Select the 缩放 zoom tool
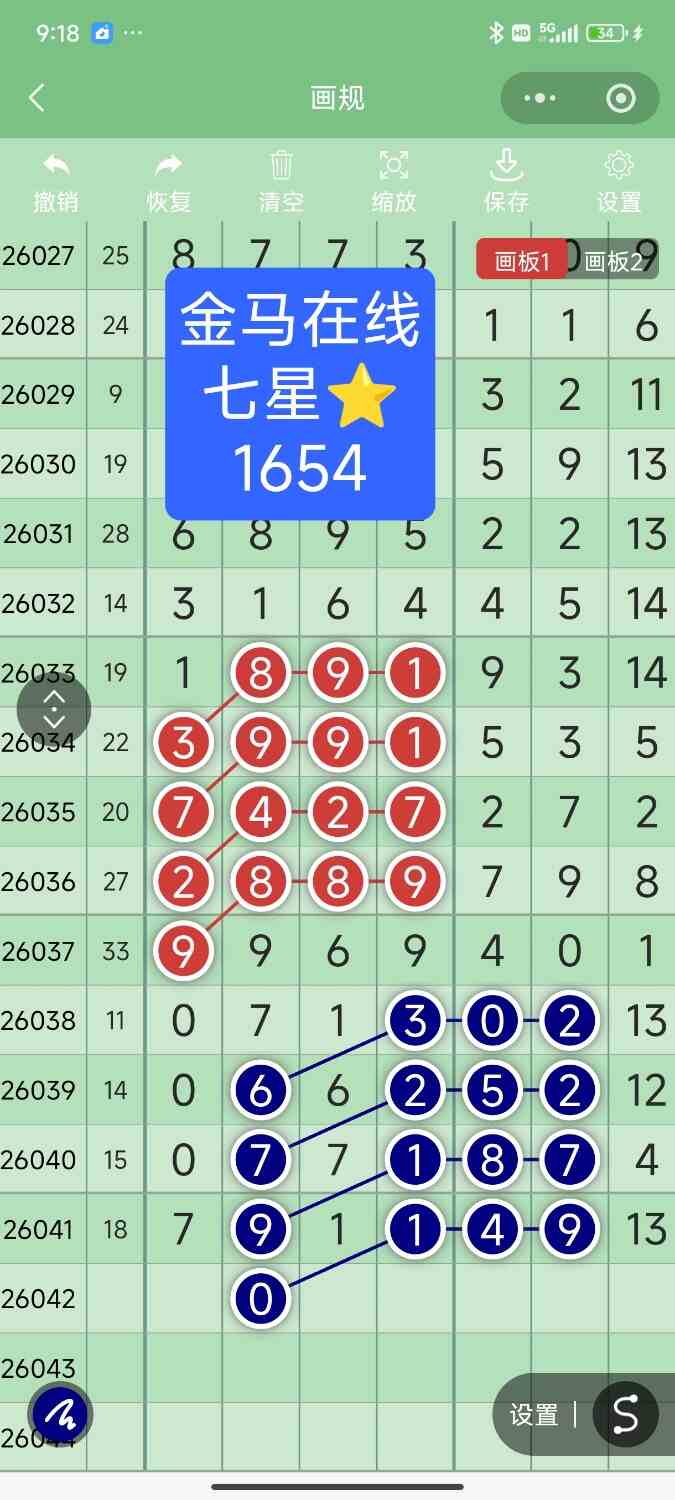This screenshot has width=675, height=1500. (x=394, y=182)
